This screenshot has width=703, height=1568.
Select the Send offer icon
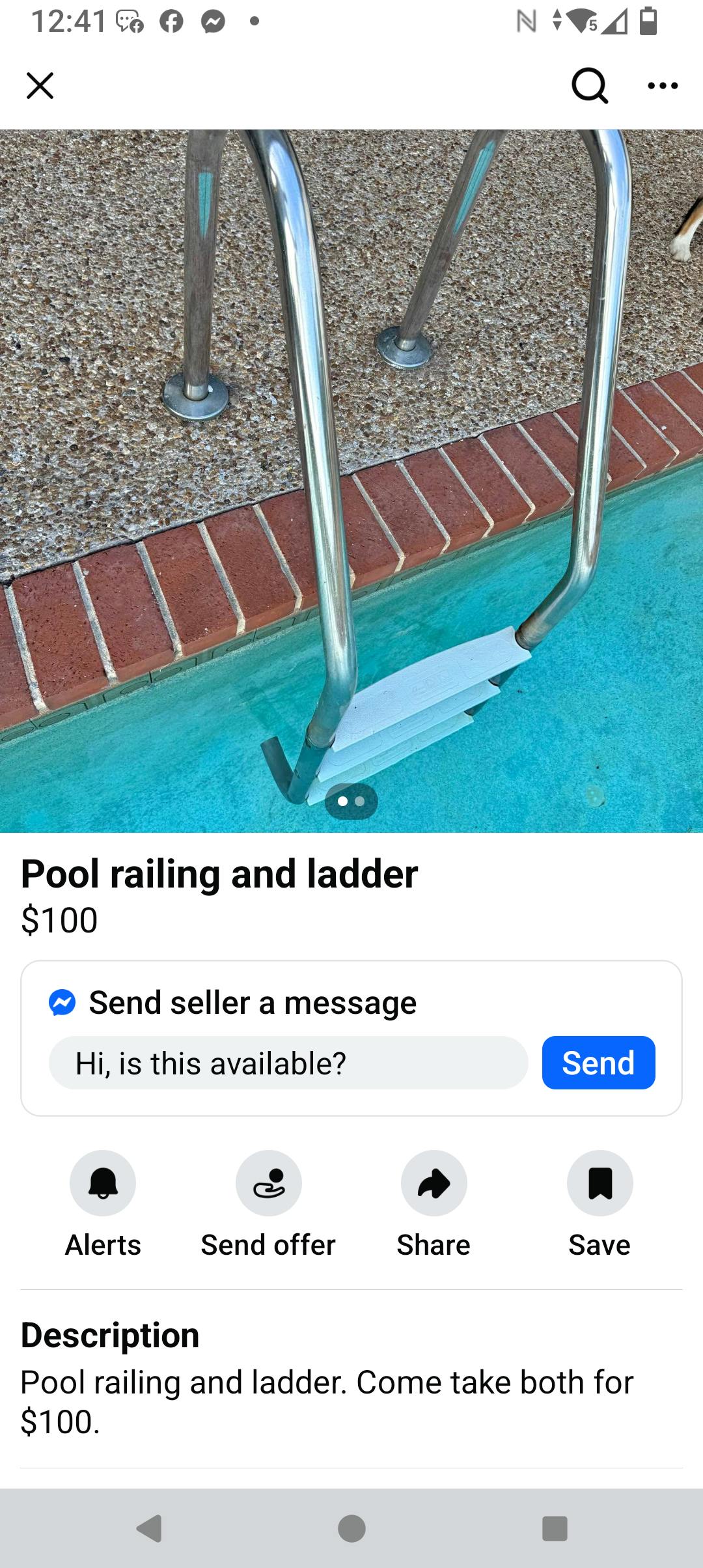pyautogui.click(x=268, y=1183)
